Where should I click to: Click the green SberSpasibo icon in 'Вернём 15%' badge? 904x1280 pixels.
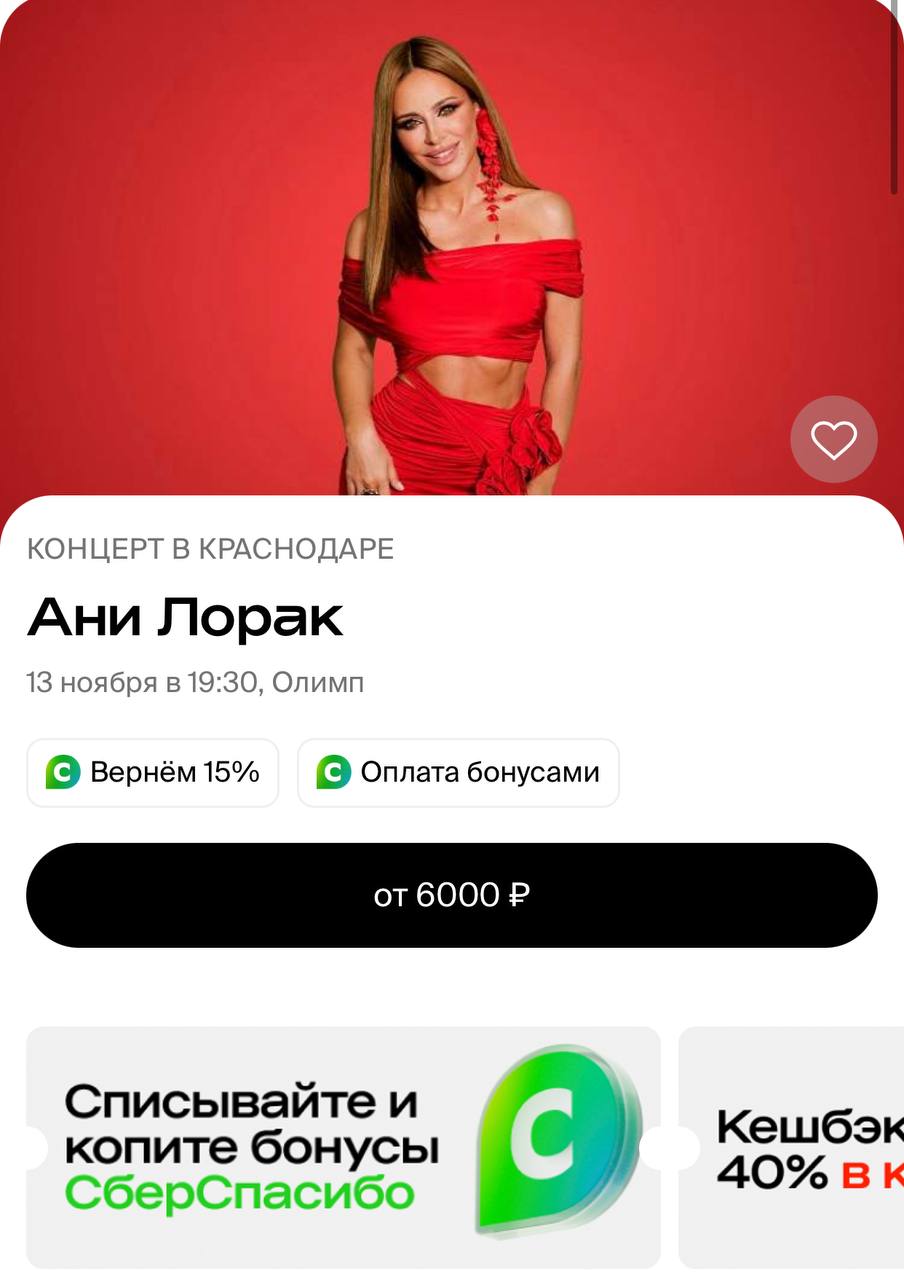click(x=62, y=772)
